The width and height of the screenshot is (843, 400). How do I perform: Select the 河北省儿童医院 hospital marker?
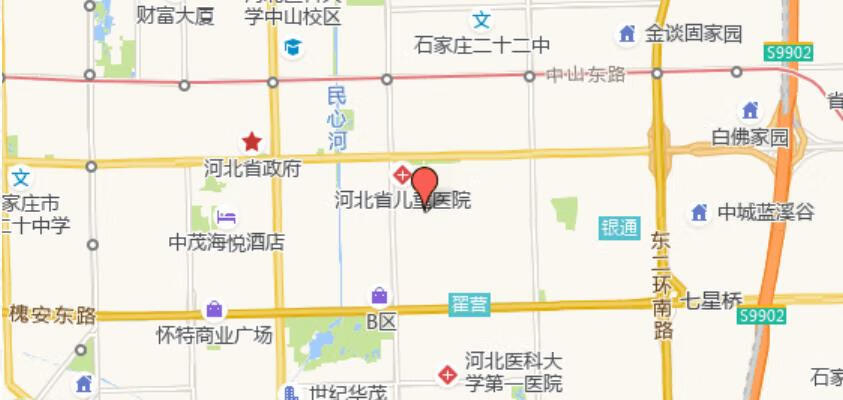click(x=402, y=176)
